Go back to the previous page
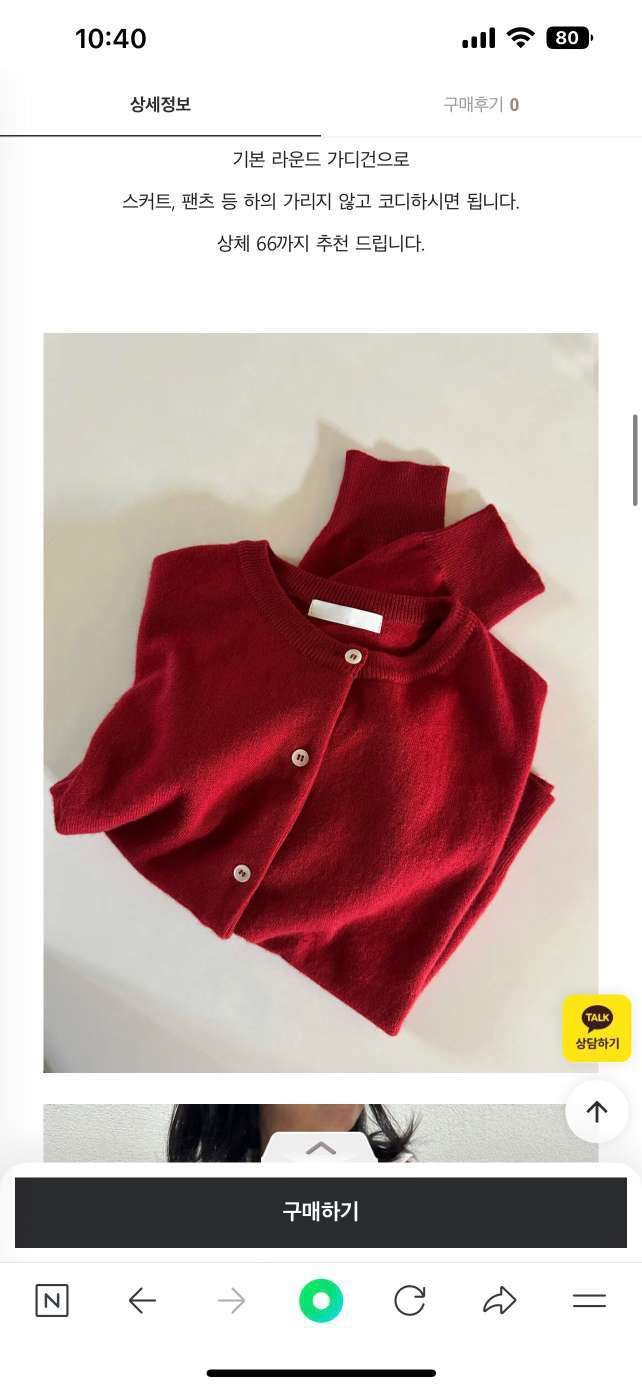The height and width of the screenshot is (1389, 642). tap(142, 1301)
